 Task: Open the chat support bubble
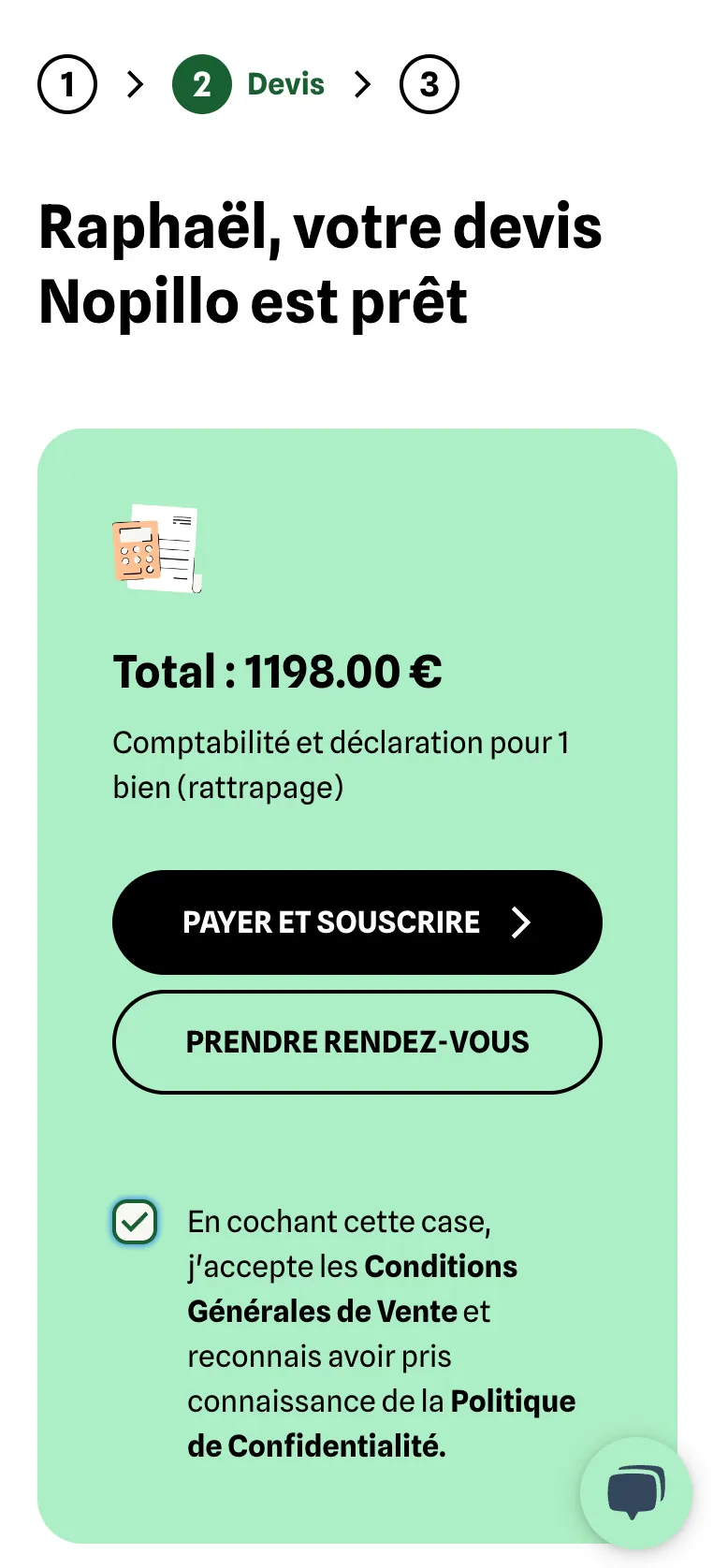click(x=636, y=1492)
